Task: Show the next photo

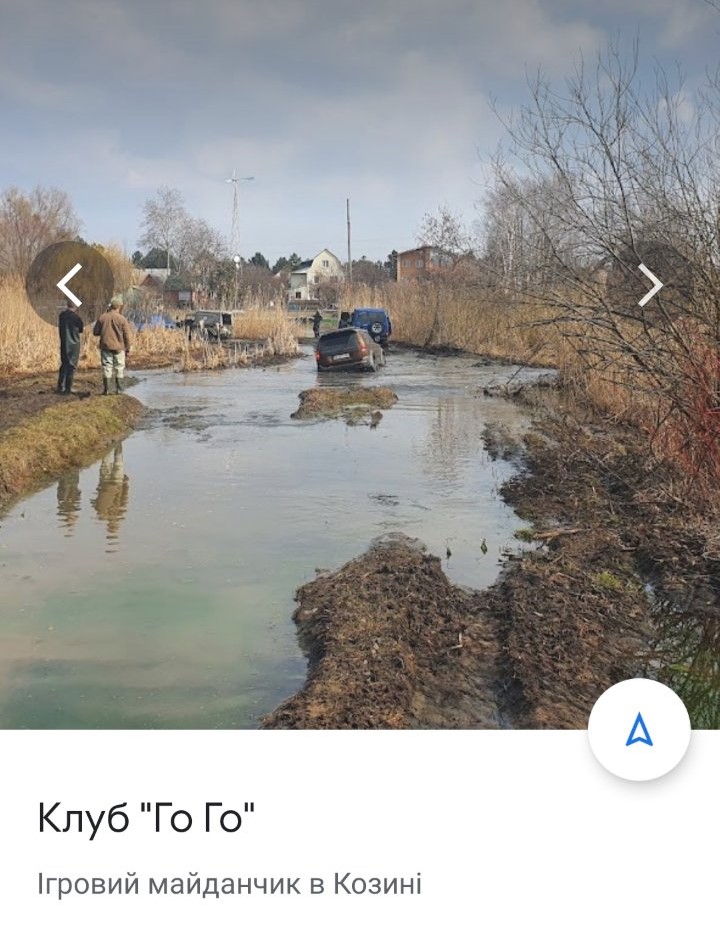Action: pyautogui.click(x=650, y=285)
